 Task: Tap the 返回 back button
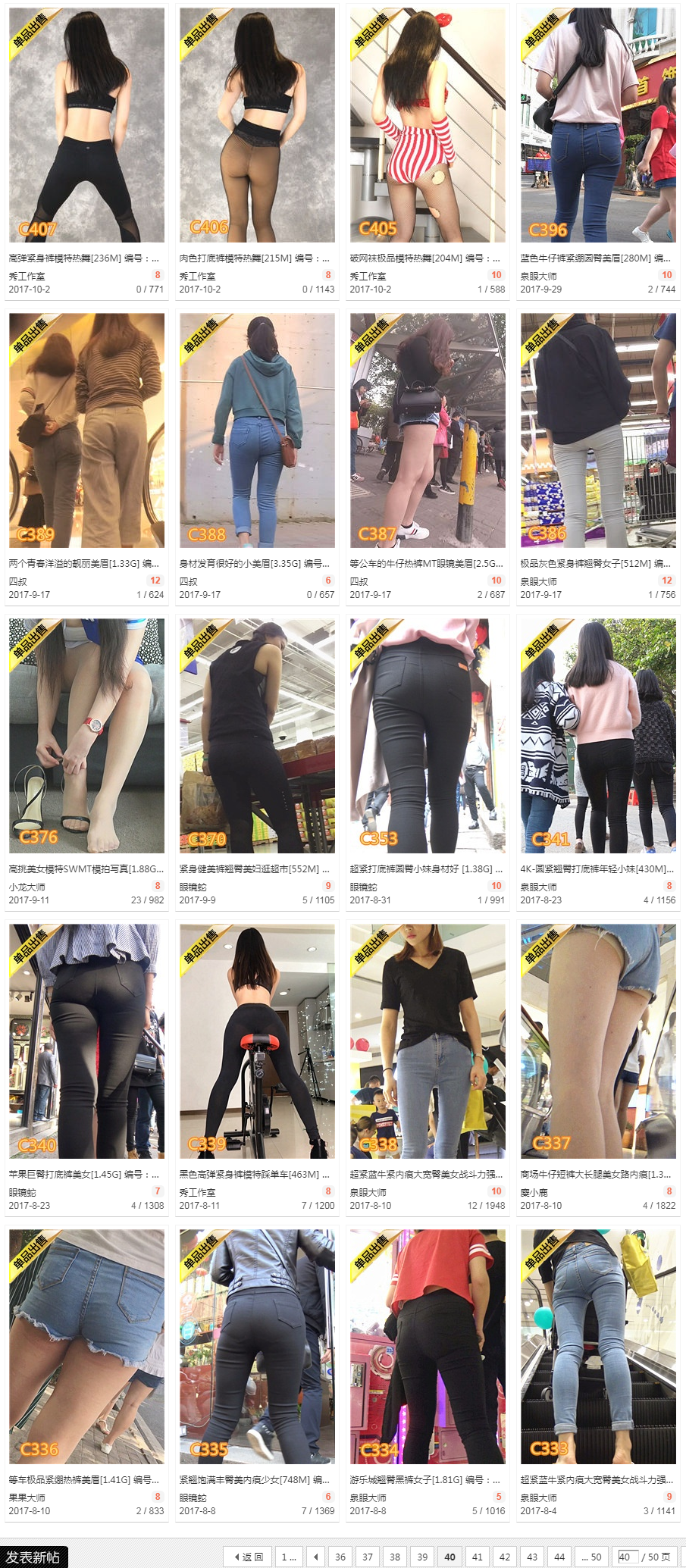pyautogui.click(x=248, y=1557)
